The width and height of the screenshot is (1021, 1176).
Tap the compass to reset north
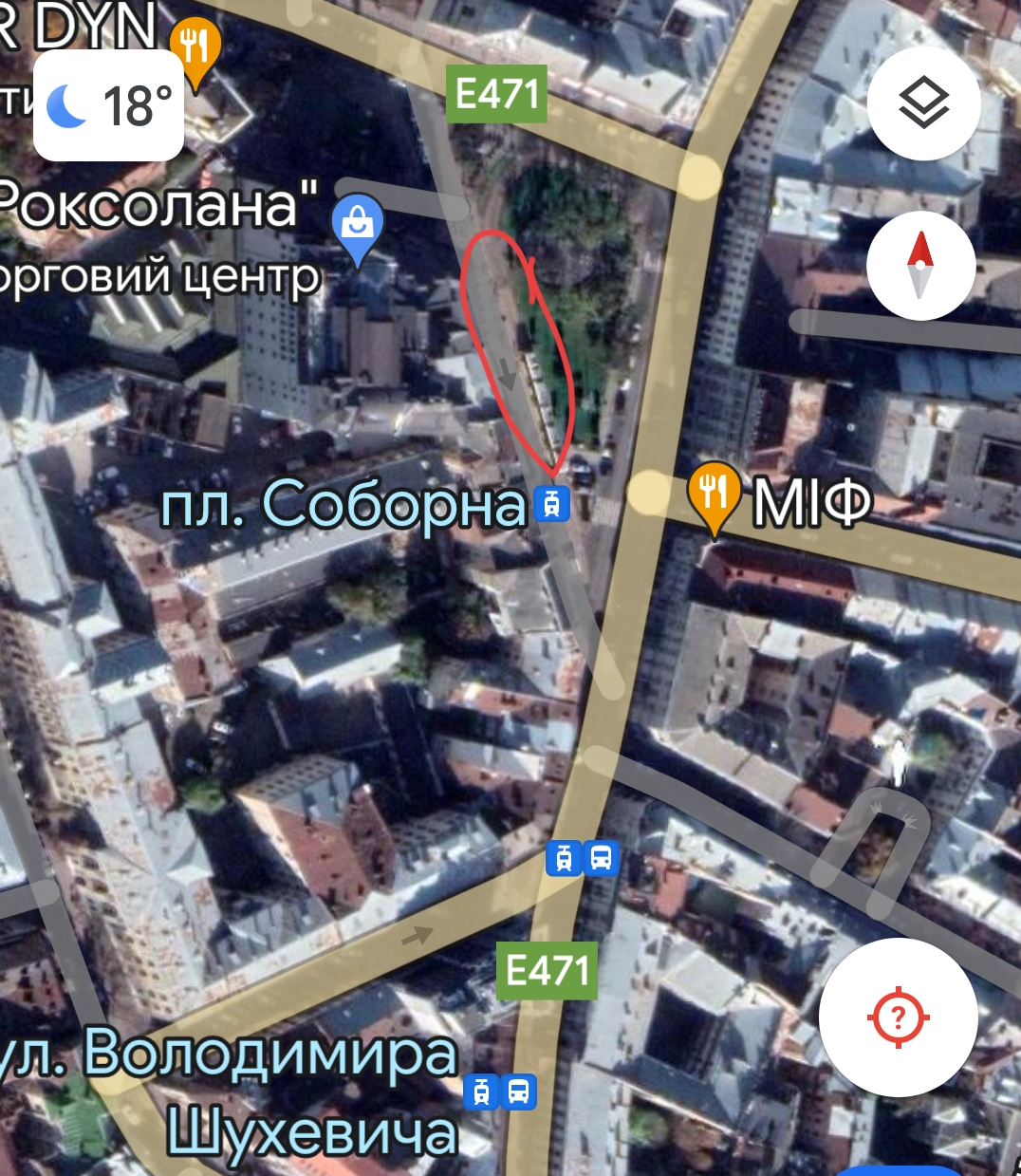919,265
